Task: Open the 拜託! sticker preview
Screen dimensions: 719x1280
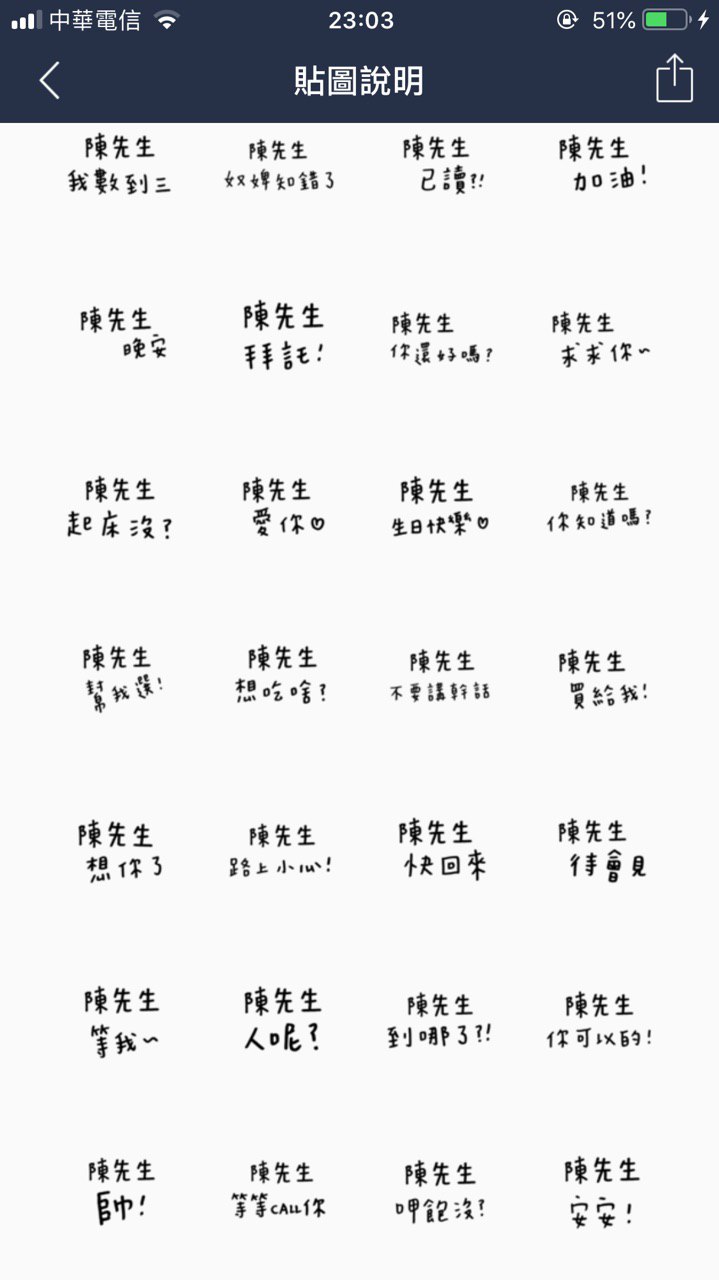Action: [x=283, y=336]
